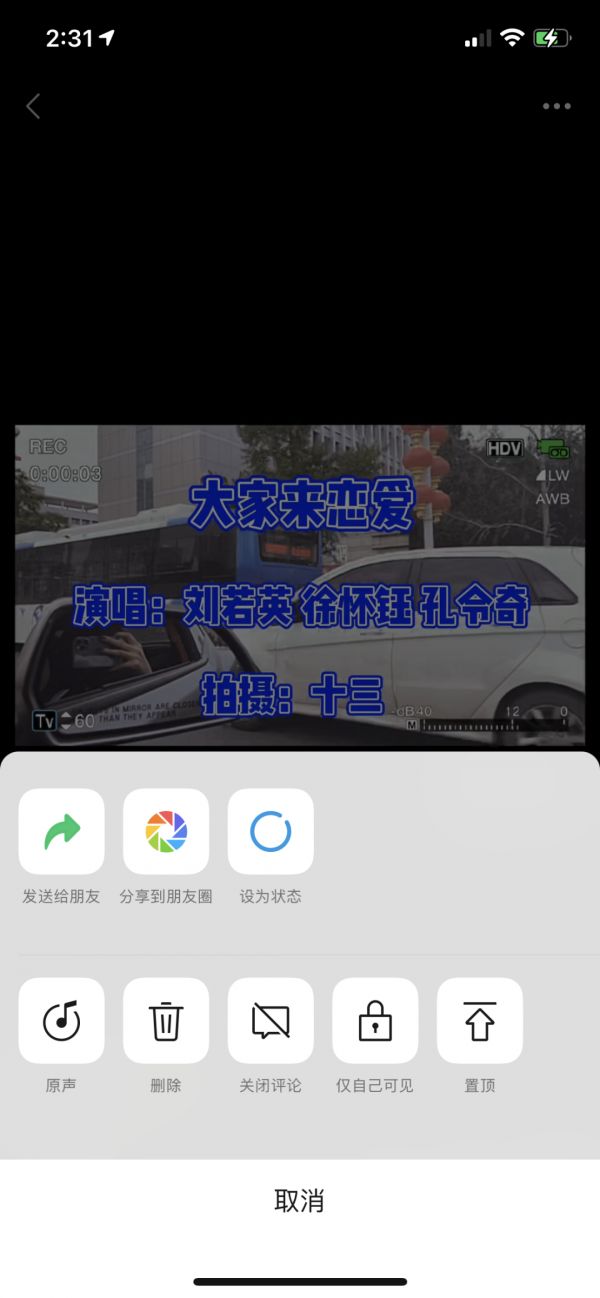Send the video to a friend (发送给朋友)
Viewport: 600px width, 1298px height.
61,831
